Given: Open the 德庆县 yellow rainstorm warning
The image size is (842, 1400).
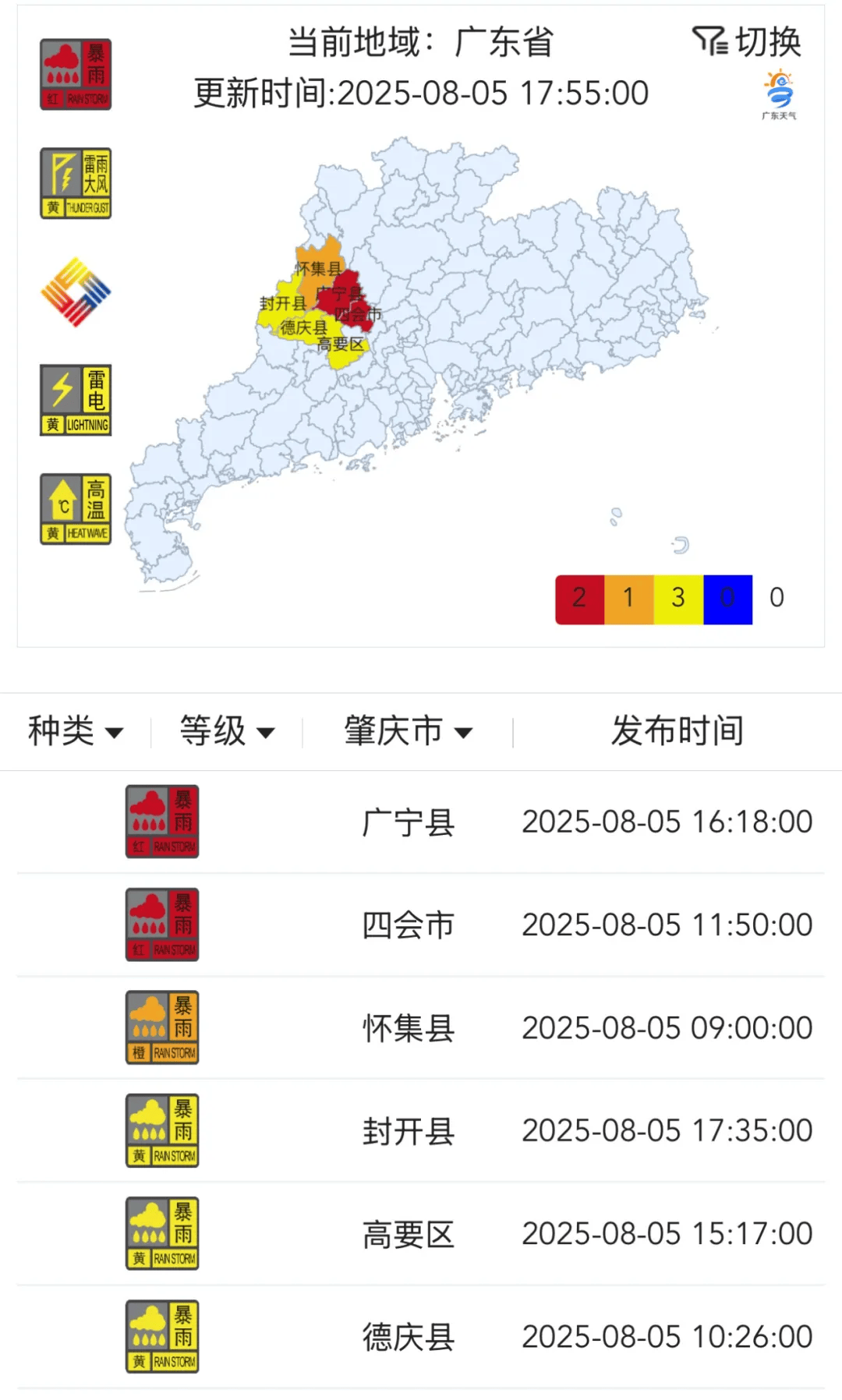Looking at the screenshot, I should [x=421, y=1337].
